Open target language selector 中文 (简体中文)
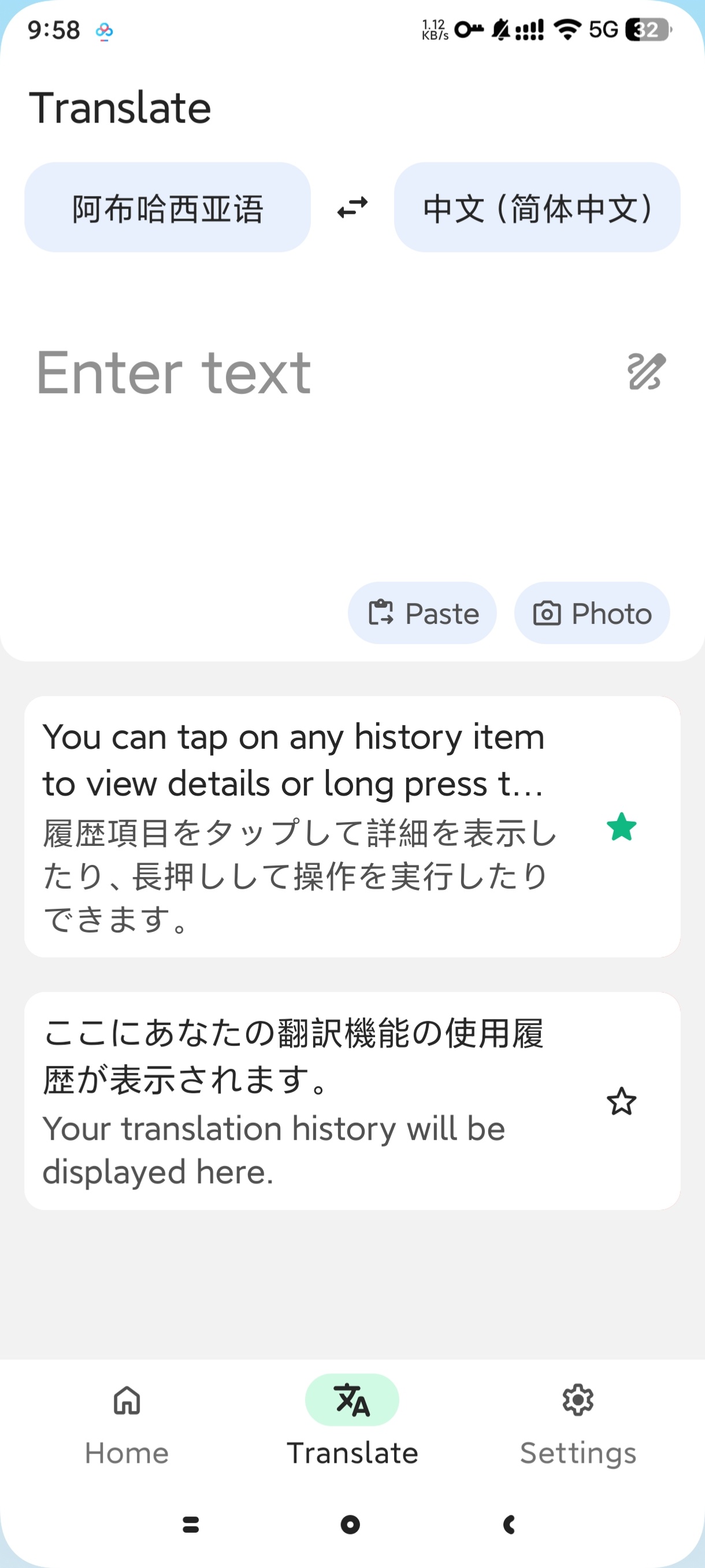Viewport: 705px width, 1568px height. pyautogui.click(x=536, y=208)
